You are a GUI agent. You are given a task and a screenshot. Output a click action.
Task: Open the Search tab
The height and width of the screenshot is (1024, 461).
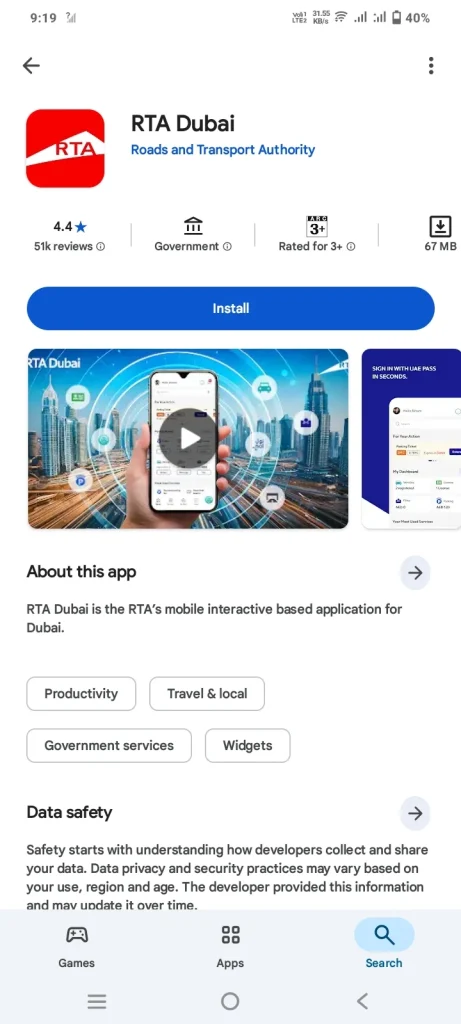384,945
